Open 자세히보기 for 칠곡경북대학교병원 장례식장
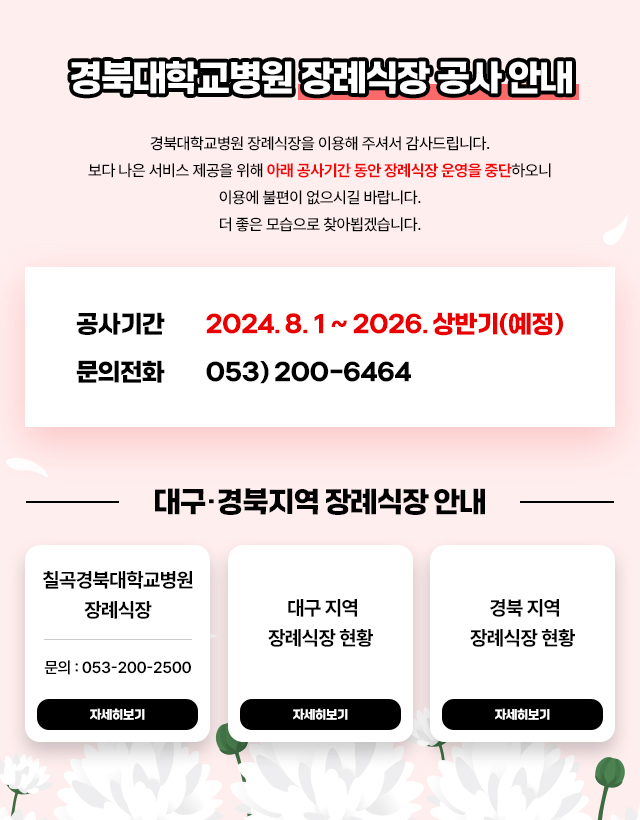Image resolution: width=640 pixels, height=820 pixels. [117, 714]
